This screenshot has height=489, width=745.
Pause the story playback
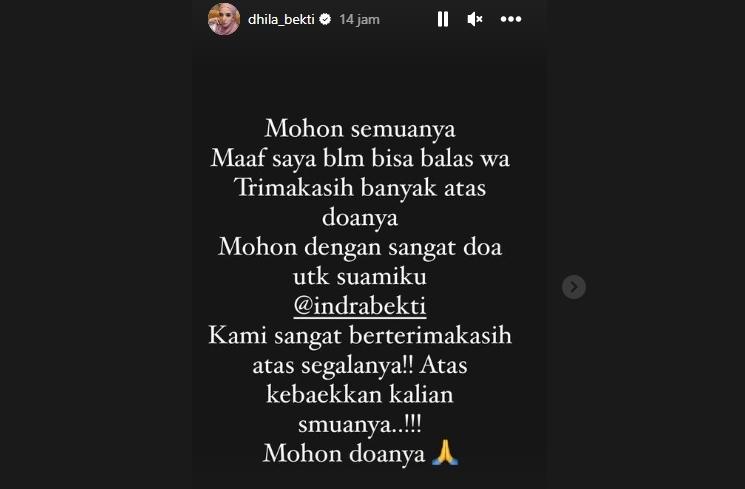pos(443,19)
